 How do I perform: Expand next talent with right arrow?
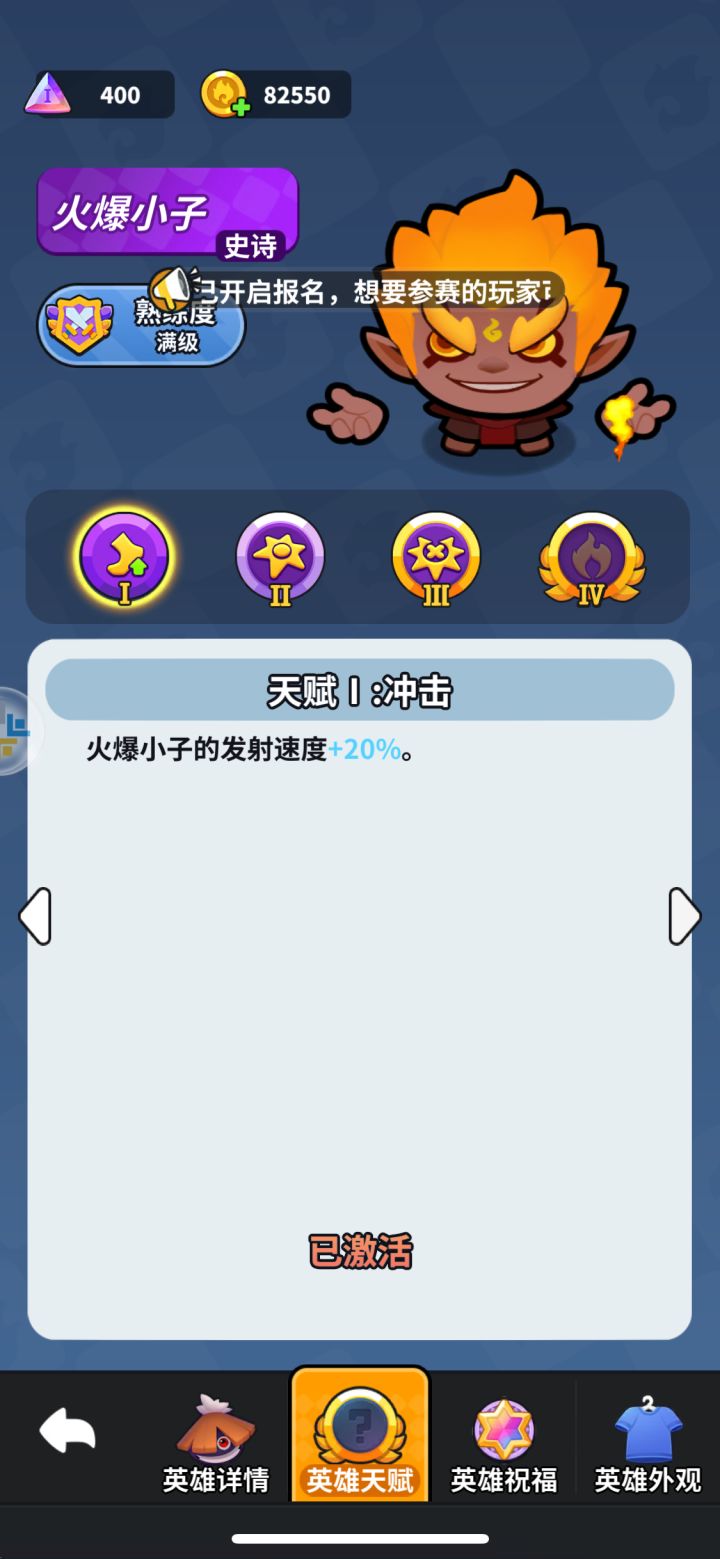(685, 916)
